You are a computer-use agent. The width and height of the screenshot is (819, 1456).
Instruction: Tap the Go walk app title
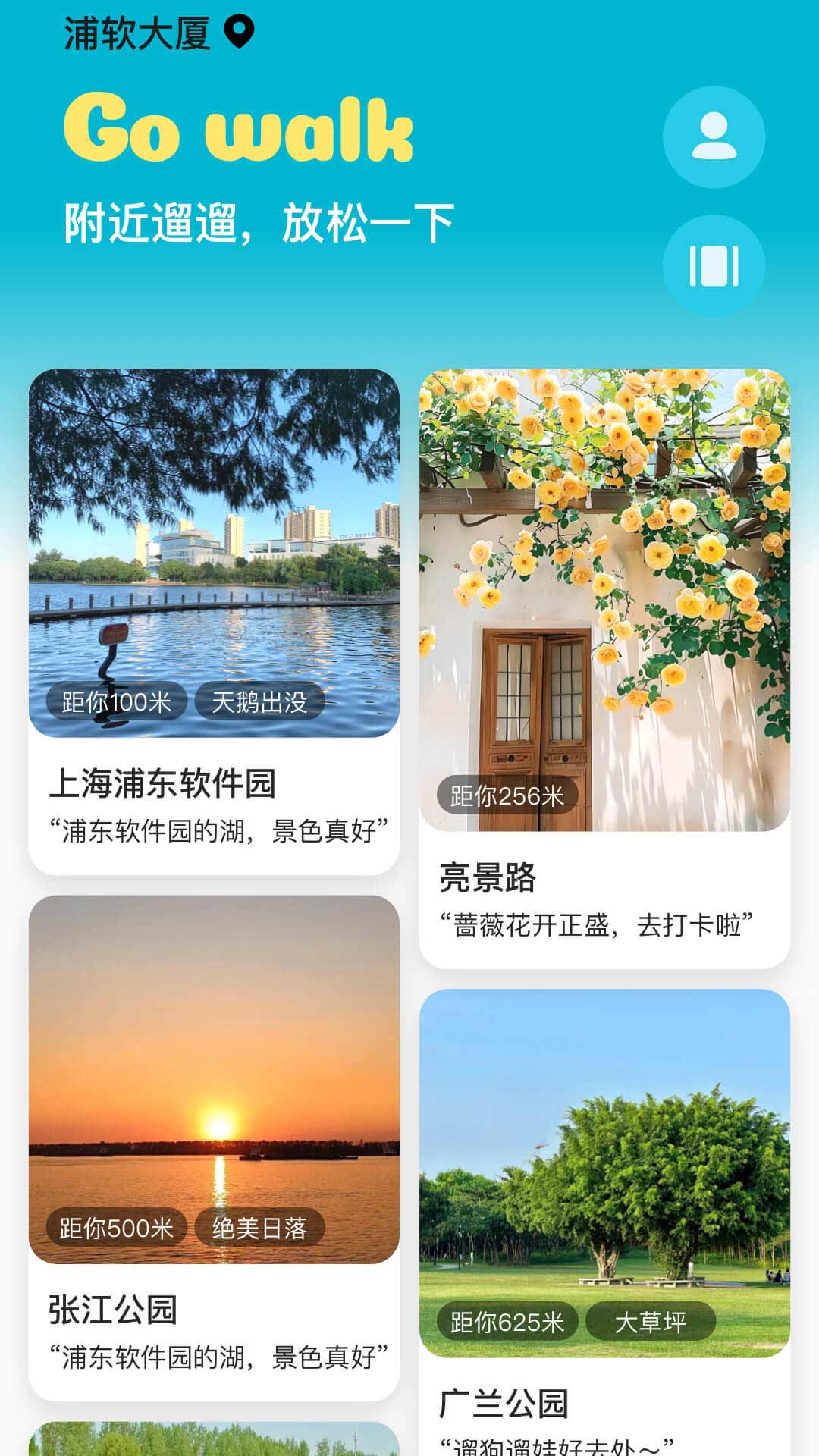[239, 129]
